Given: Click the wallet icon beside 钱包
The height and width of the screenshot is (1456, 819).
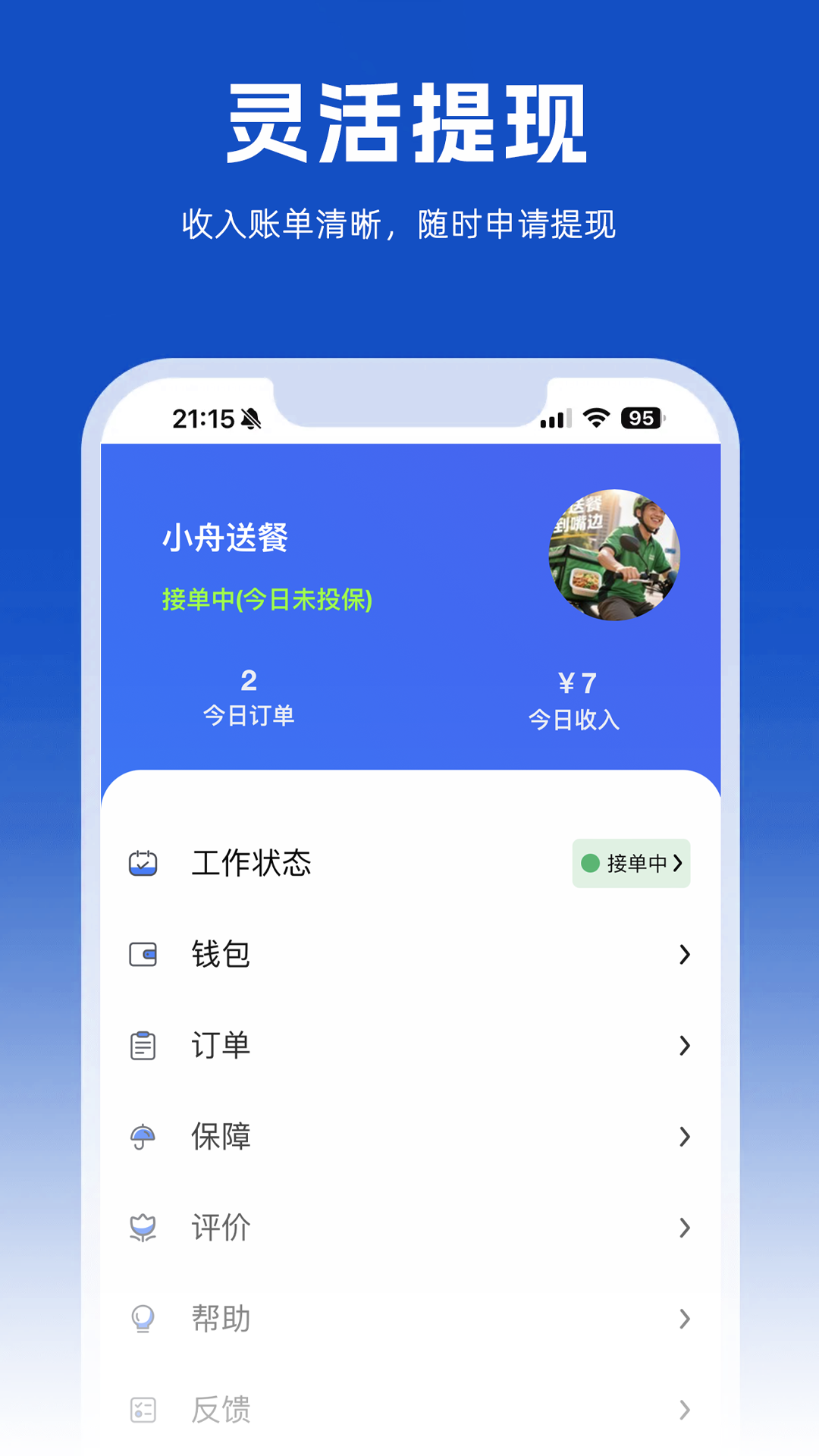Looking at the screenshot, I should click(x=142, y=954).
